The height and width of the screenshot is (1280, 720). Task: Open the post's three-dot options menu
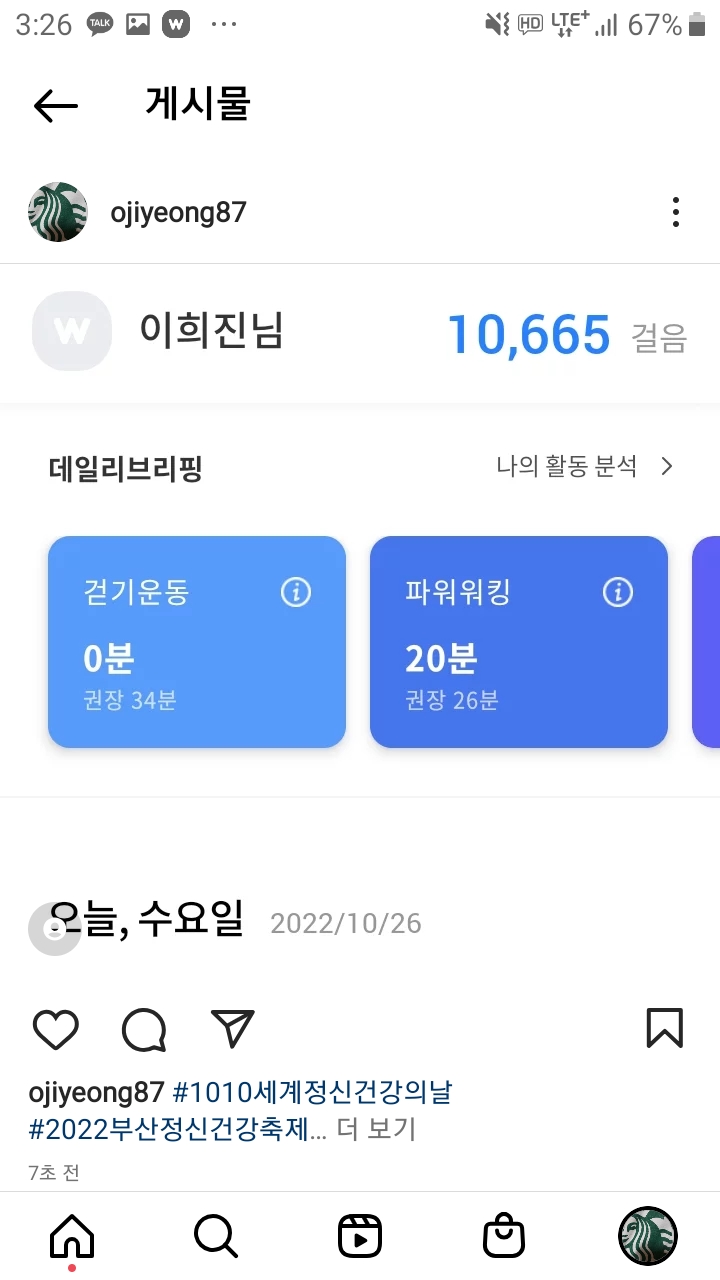676,212
